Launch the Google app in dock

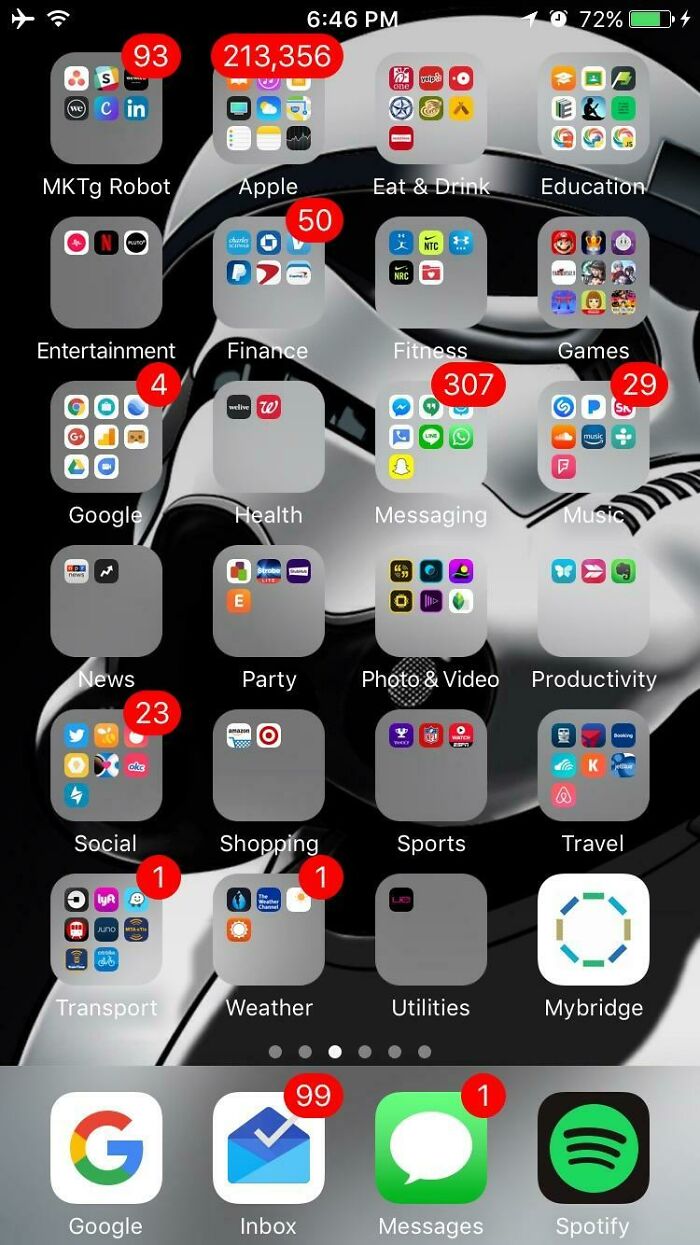tap(106, 1147)
